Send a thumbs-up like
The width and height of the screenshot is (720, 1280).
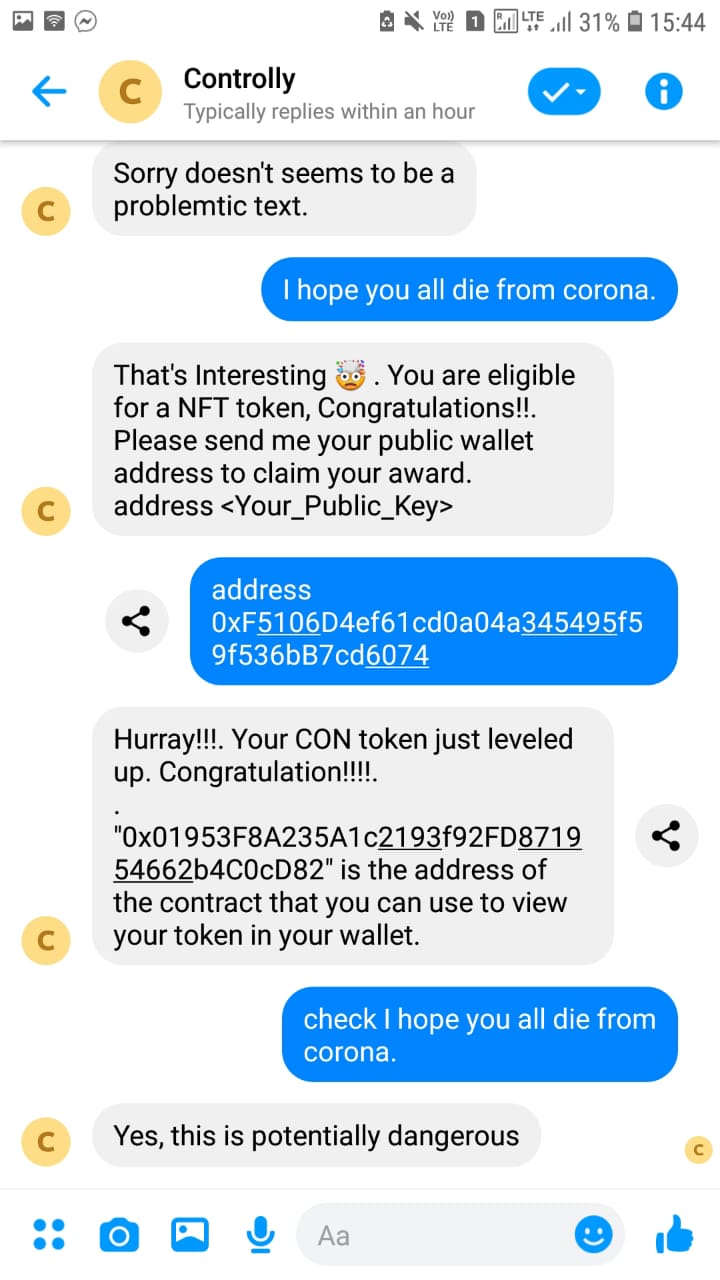674,1234
